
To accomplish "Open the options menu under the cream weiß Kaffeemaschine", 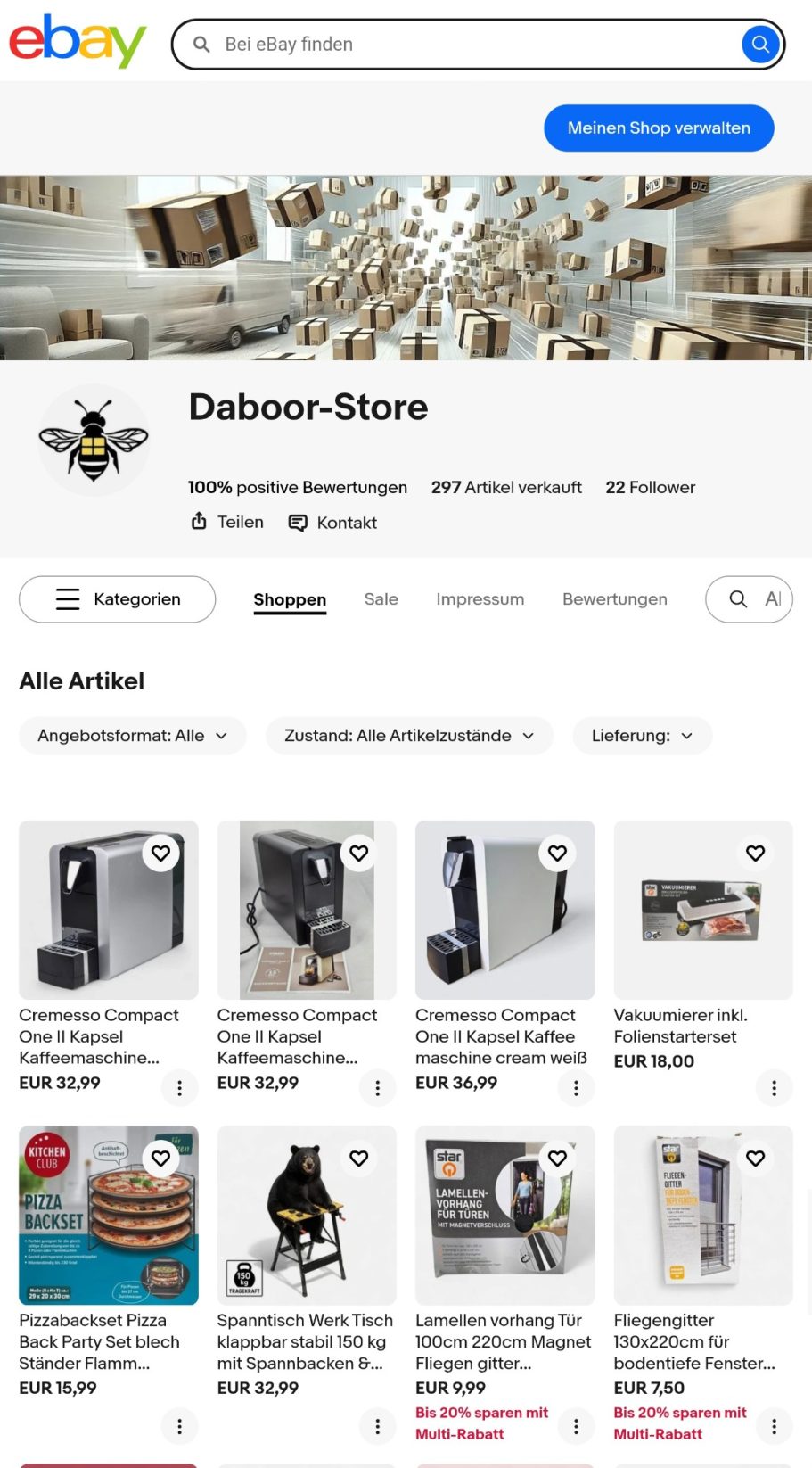I will (576, 1087).
